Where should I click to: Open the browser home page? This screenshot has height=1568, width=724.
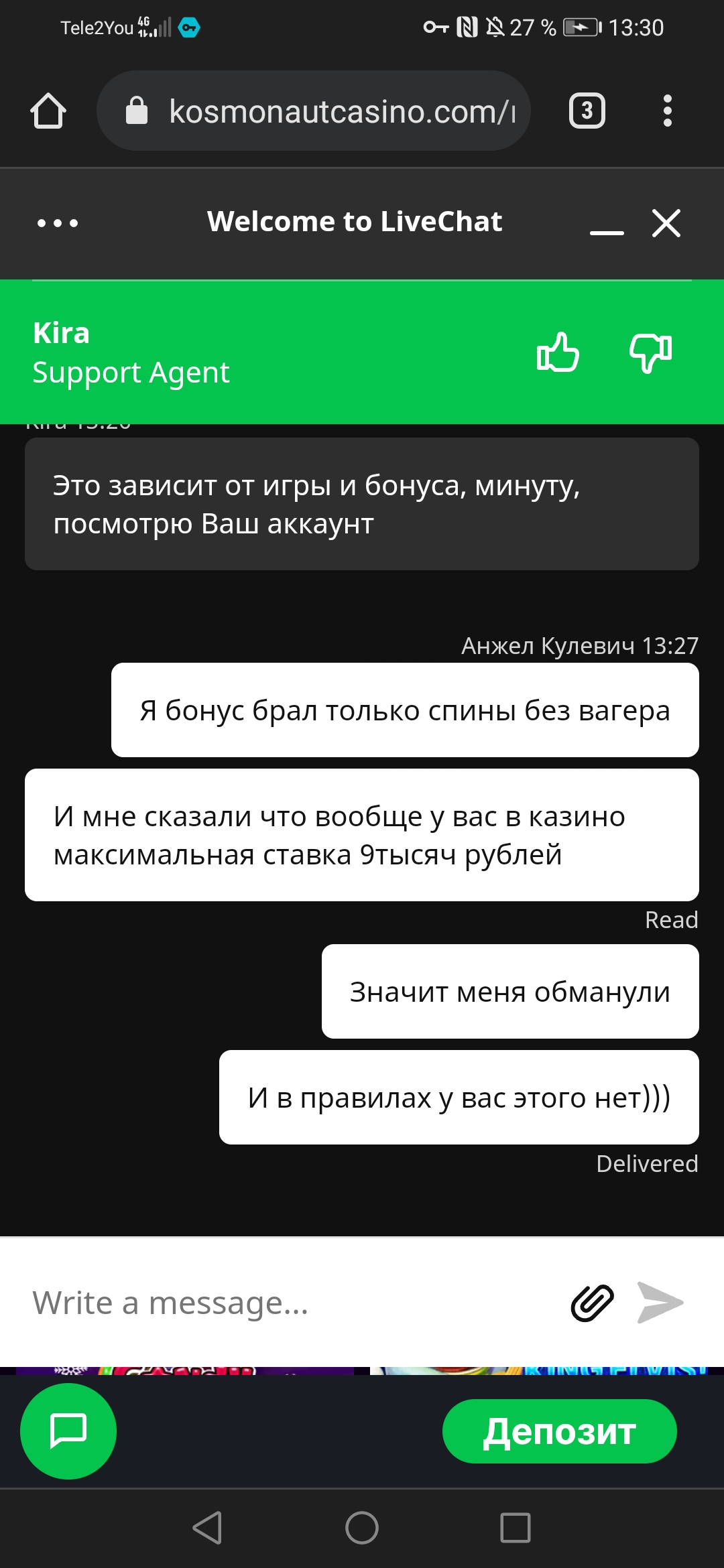(48, 111)
